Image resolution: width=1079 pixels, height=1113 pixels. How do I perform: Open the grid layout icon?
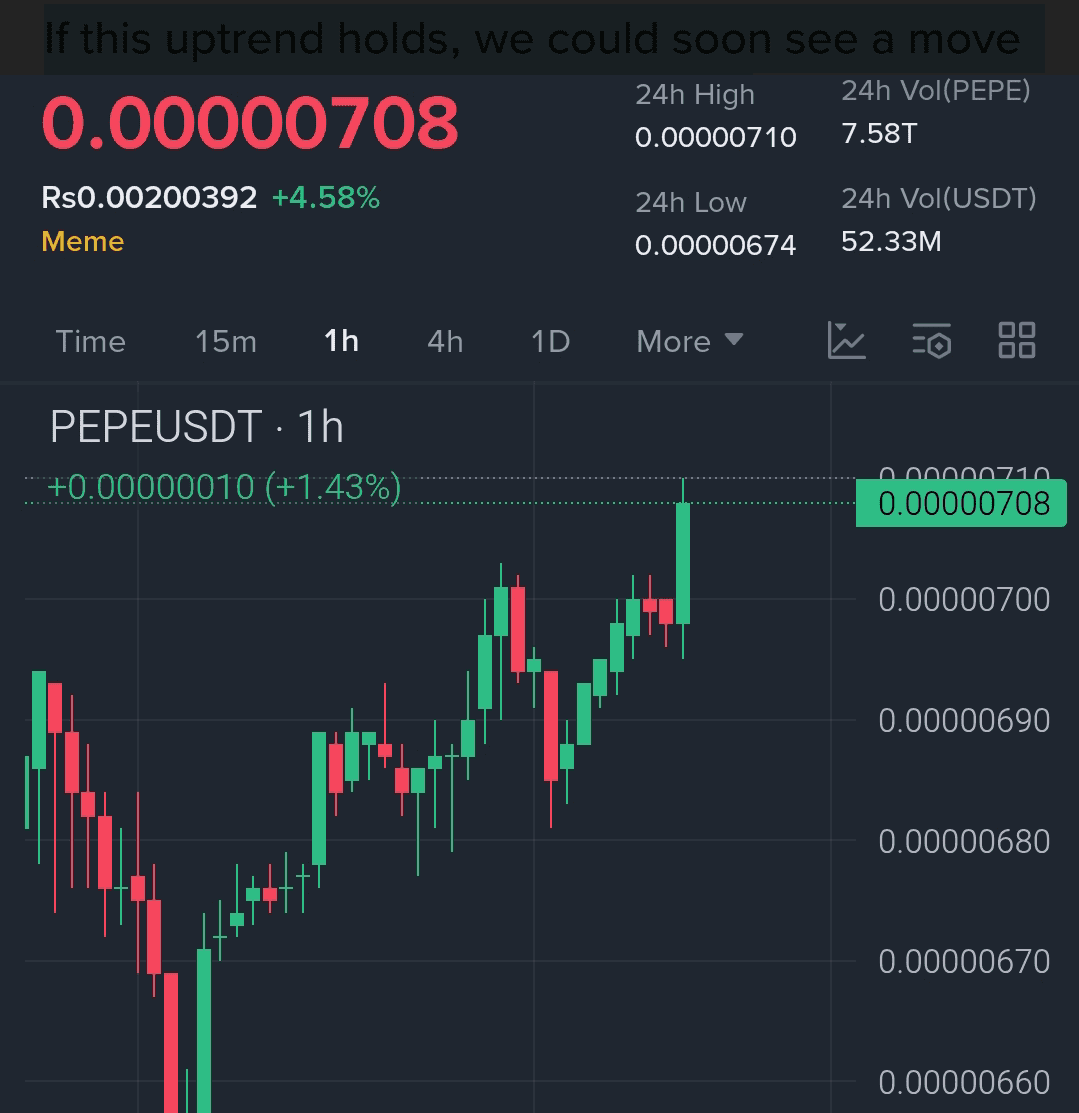click(1017, 341)
